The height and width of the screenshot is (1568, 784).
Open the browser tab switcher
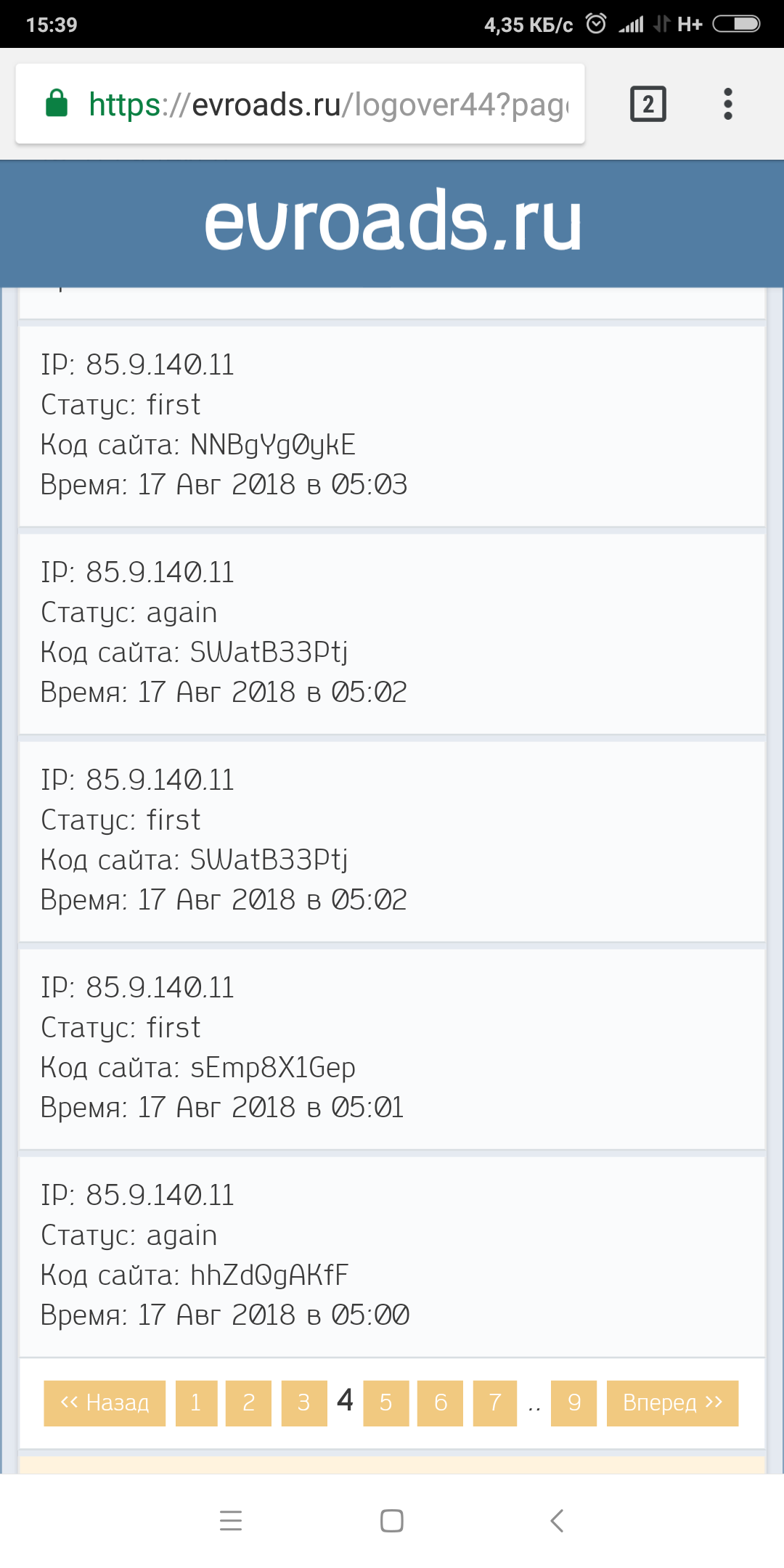tap(648, 105)
